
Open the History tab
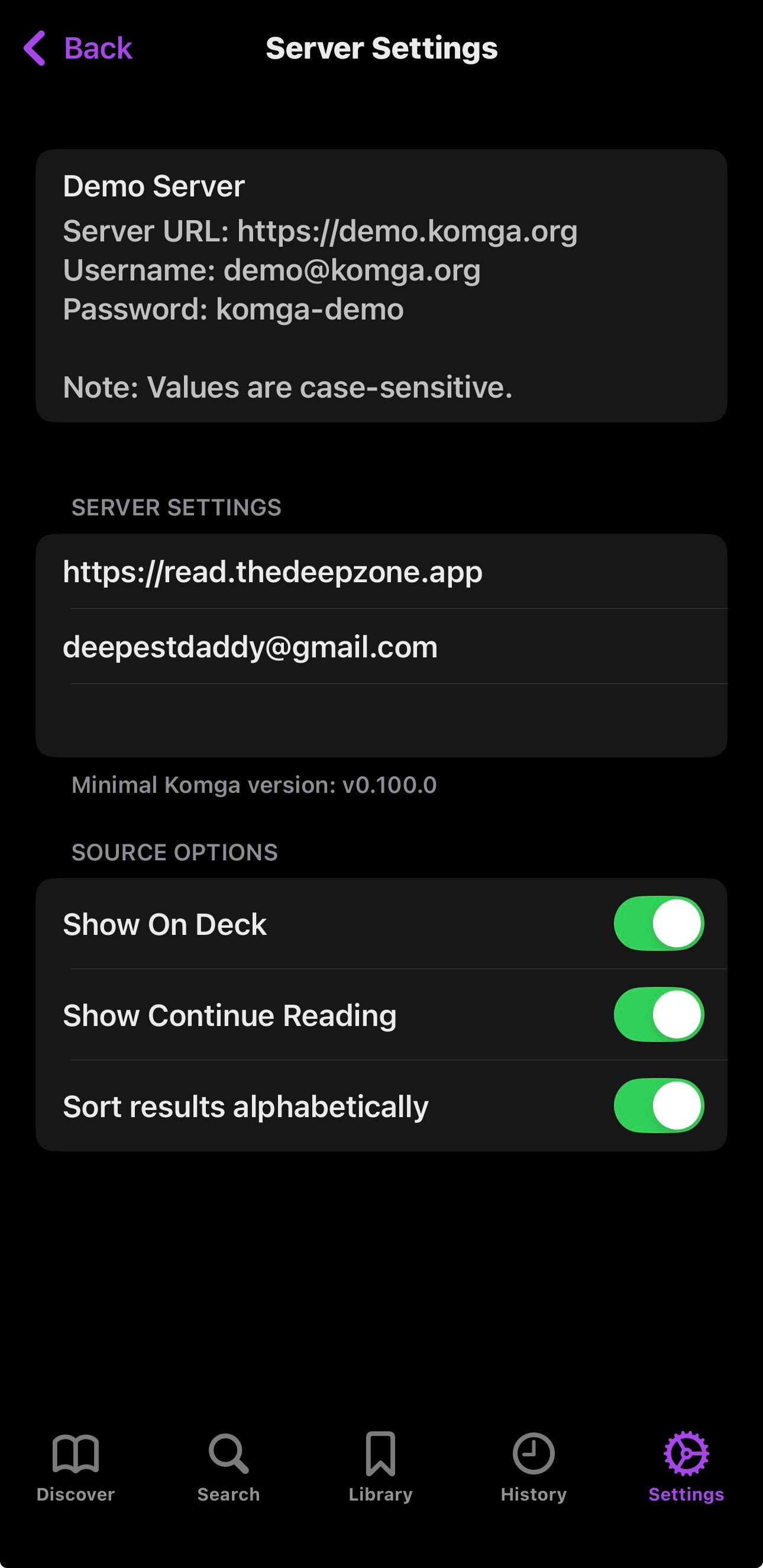pos(534,1467)
